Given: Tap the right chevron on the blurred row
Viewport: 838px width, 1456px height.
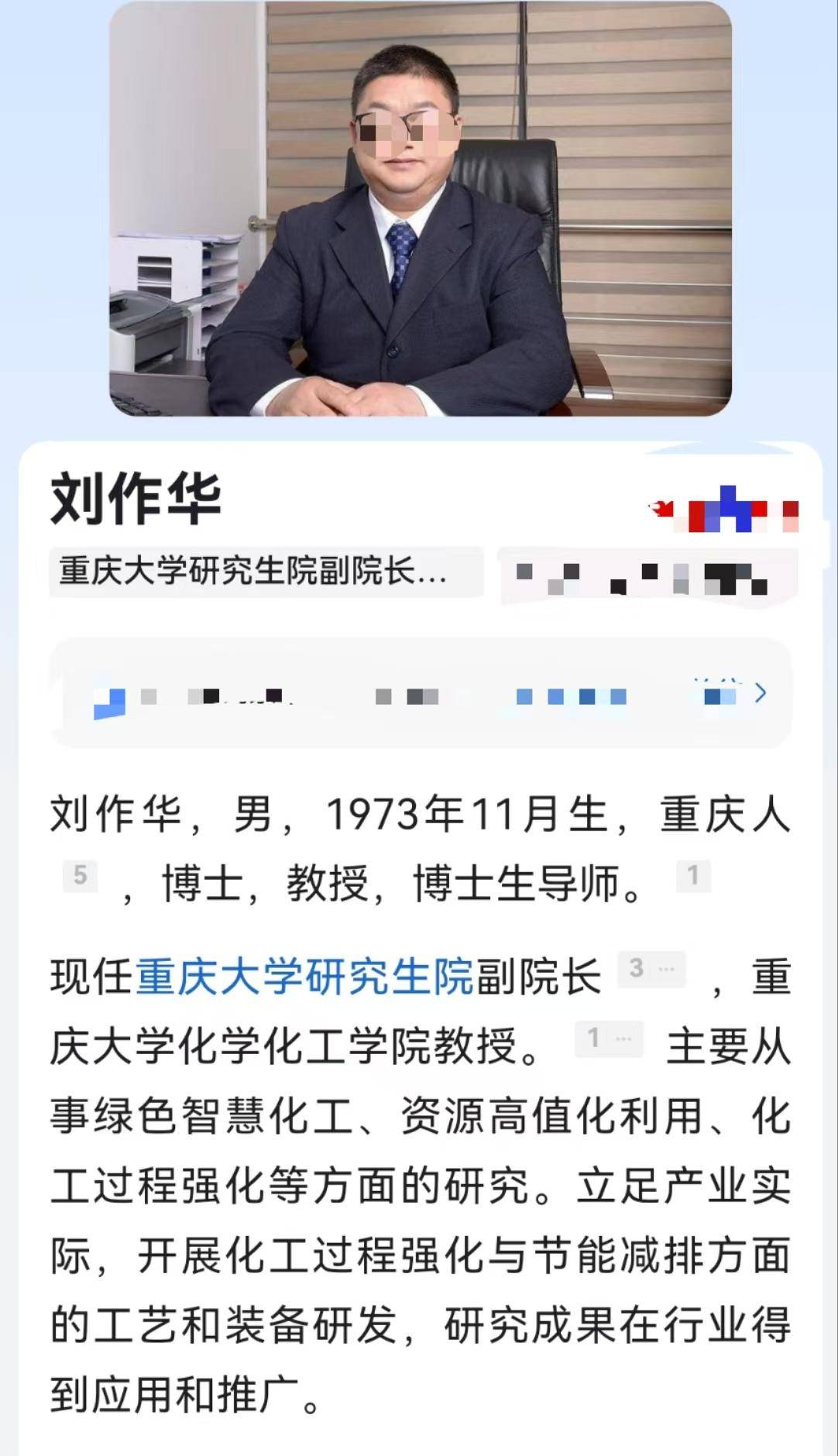Looking at the screenshot, I should (x=761, y=692).
